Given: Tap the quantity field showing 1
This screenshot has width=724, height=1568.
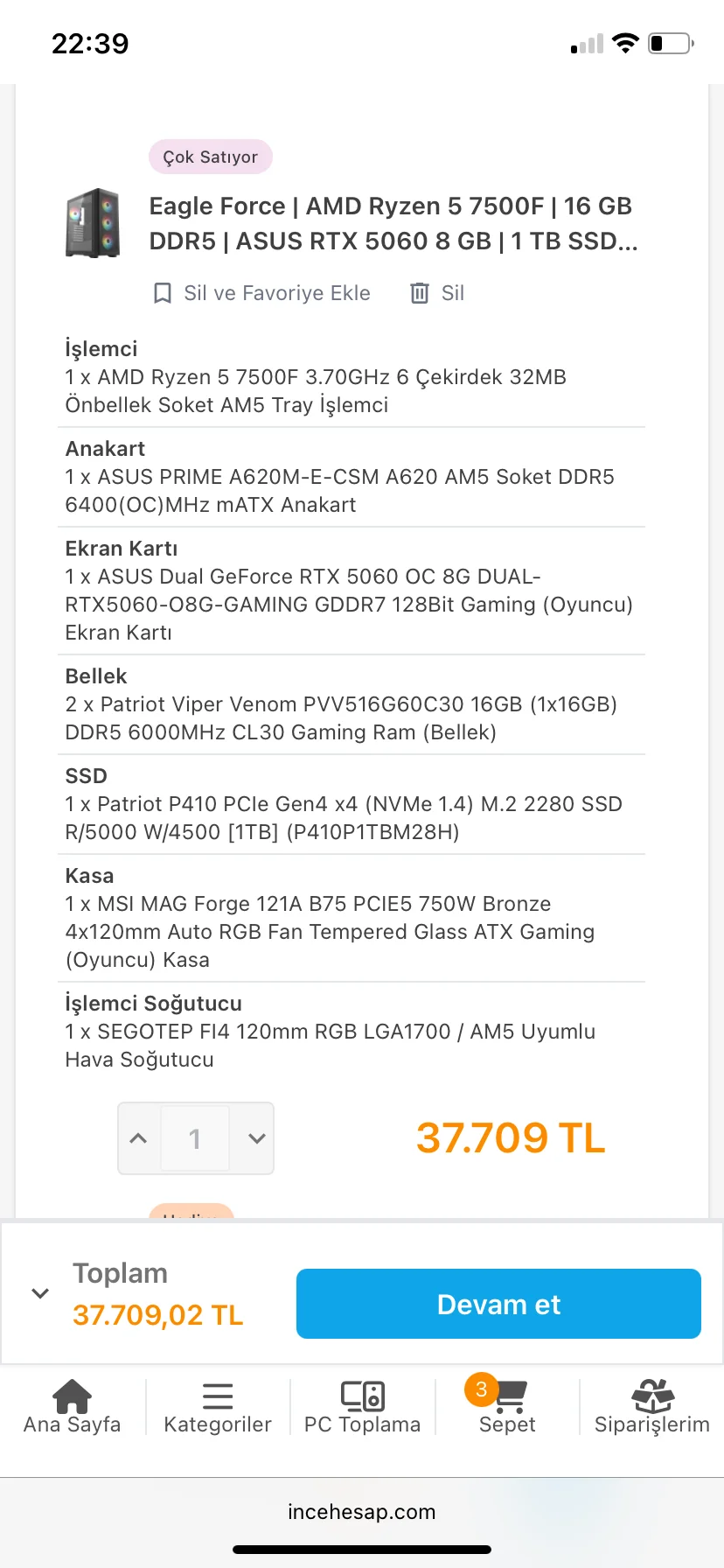Looking at the screenshot, I should pos(195,1138).
